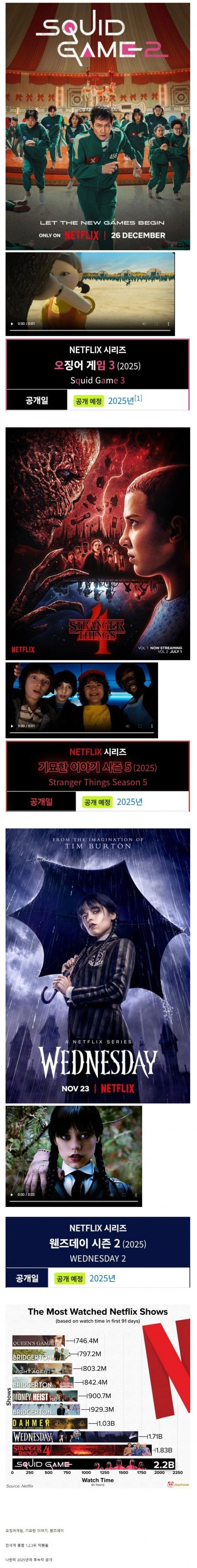
Task: Enter fullscreen on Wednesday Addams video
Action: [123, 1194]
